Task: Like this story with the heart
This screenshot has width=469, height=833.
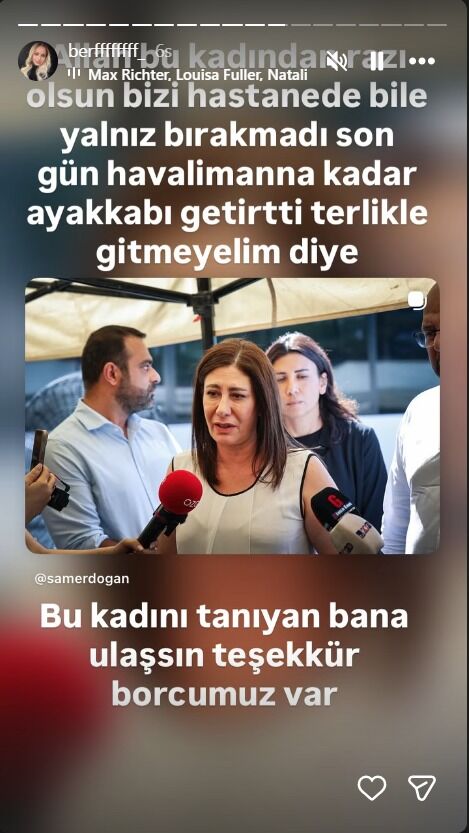Action: 372,787
